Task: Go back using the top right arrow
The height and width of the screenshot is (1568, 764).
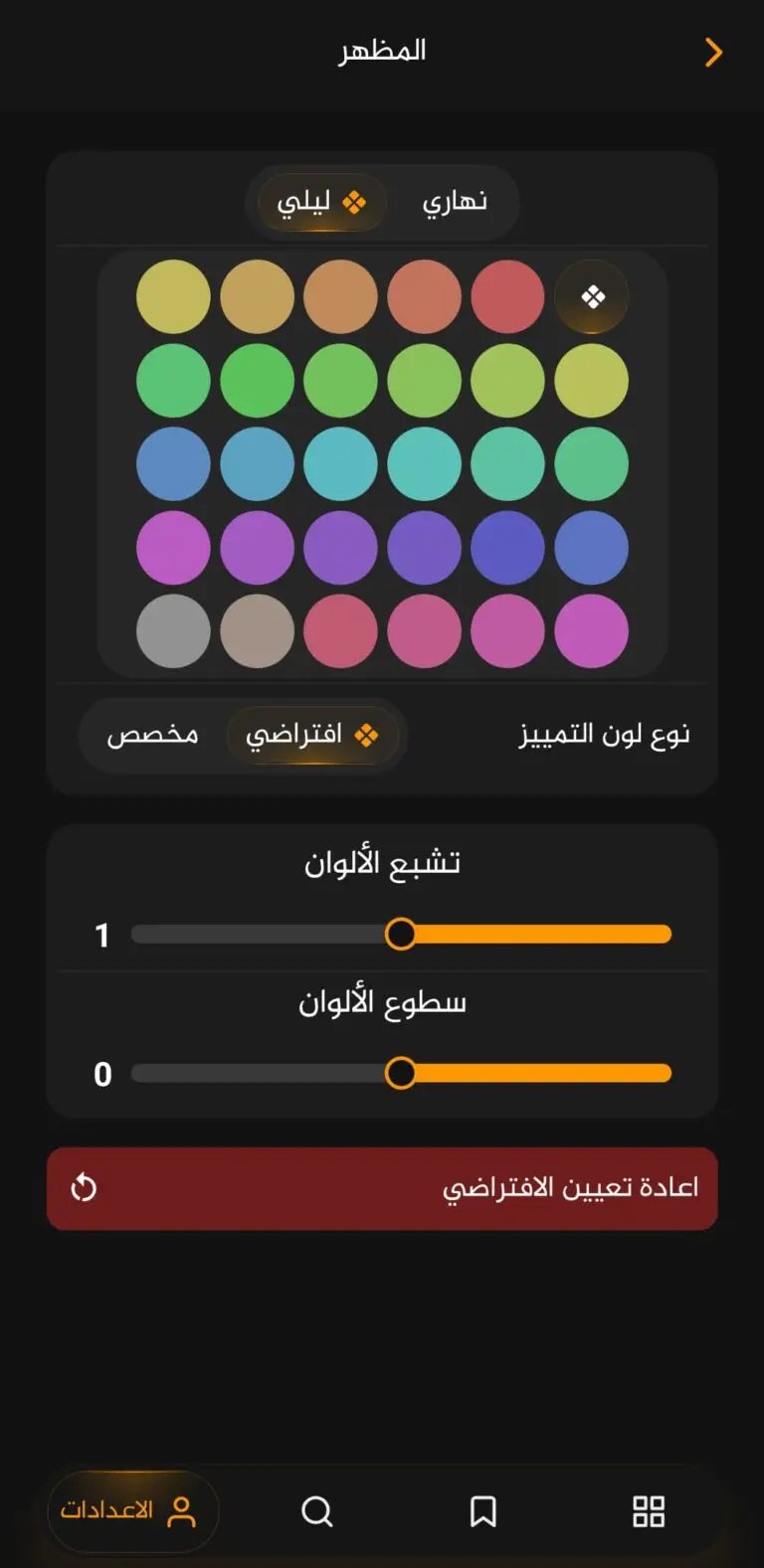Action: point(712,52)
